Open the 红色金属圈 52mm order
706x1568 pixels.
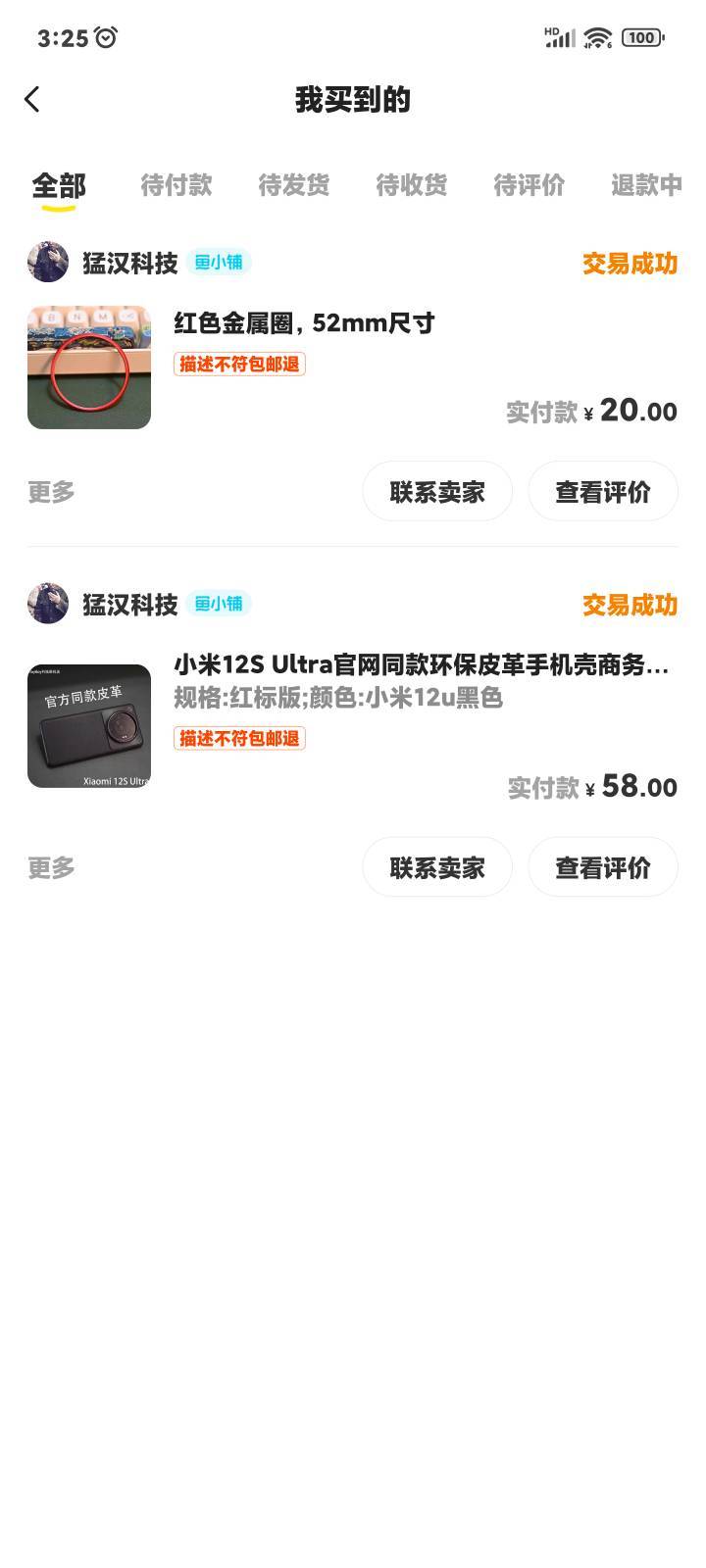353,367
